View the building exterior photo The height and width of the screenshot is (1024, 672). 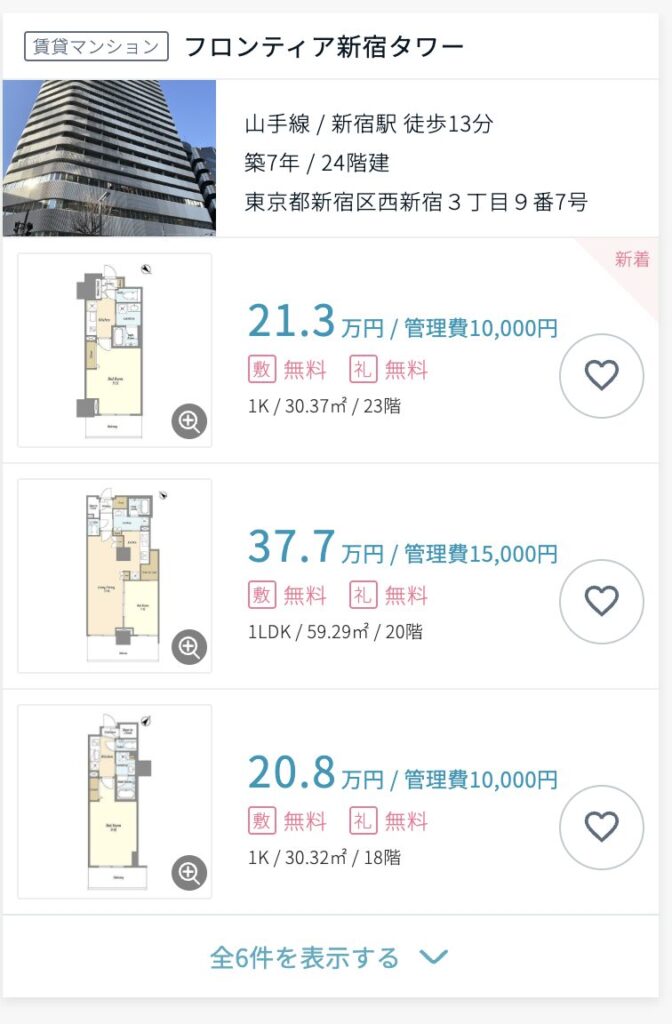pos(109,158)
